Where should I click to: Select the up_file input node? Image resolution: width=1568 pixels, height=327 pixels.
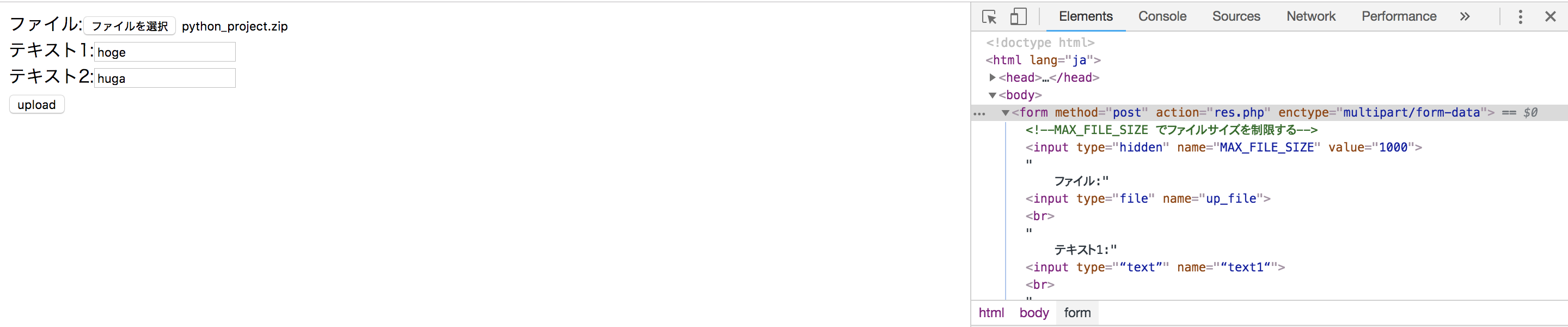[x=1147, y=198]
